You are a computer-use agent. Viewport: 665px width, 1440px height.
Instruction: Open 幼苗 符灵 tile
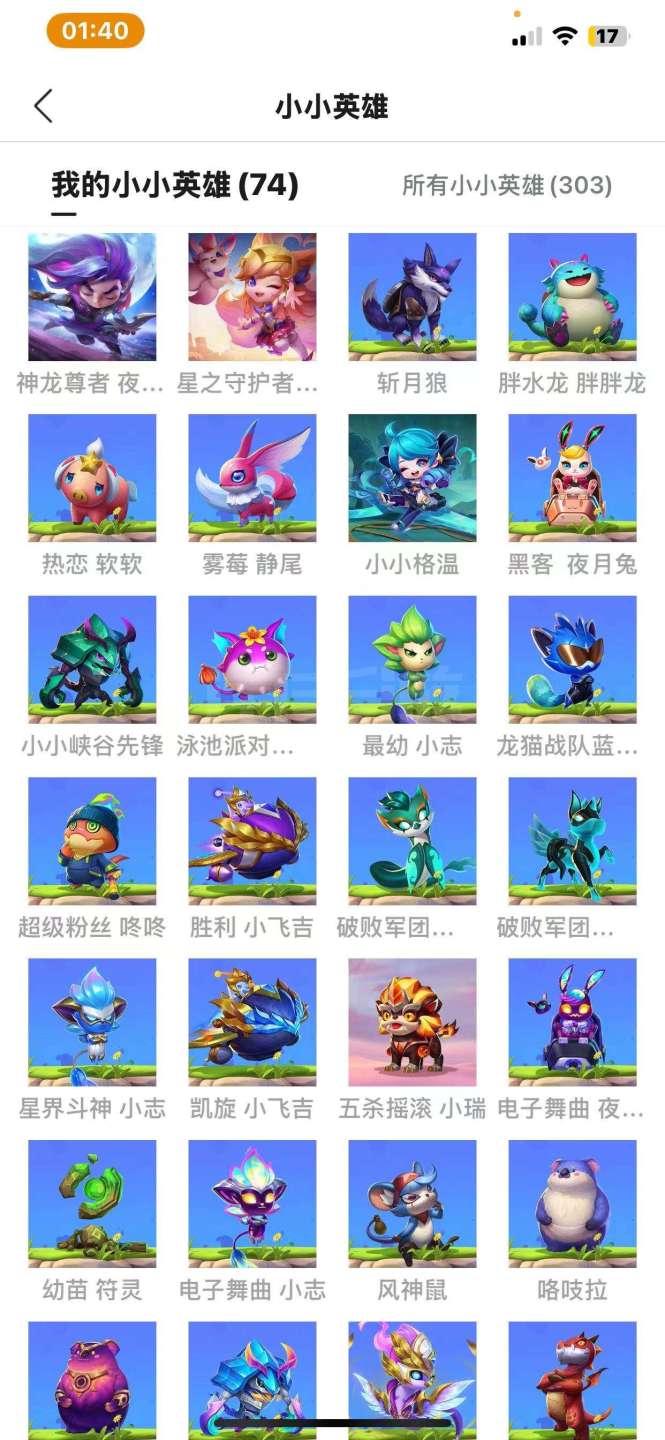(x=92, y=1204)
